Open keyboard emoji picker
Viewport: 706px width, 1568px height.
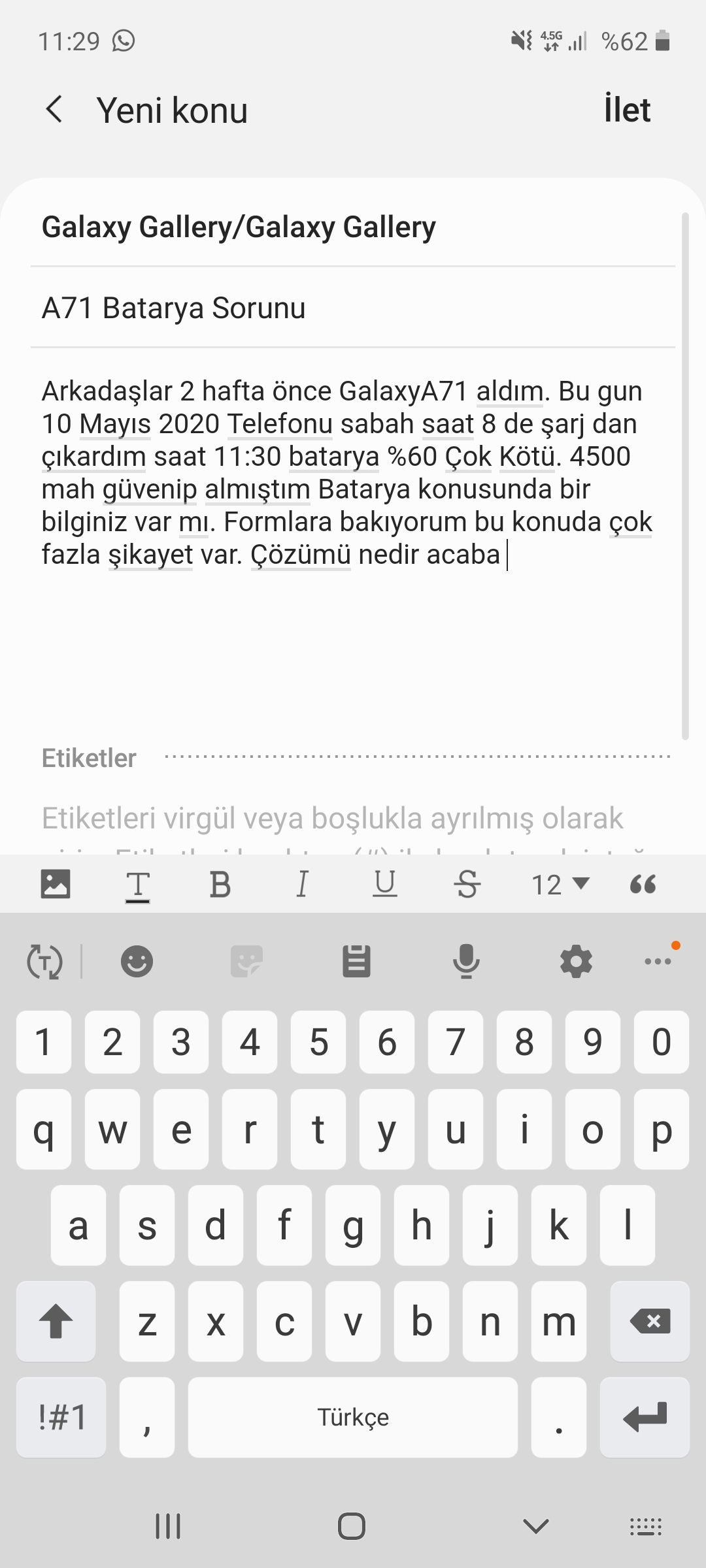coord(137,962)
